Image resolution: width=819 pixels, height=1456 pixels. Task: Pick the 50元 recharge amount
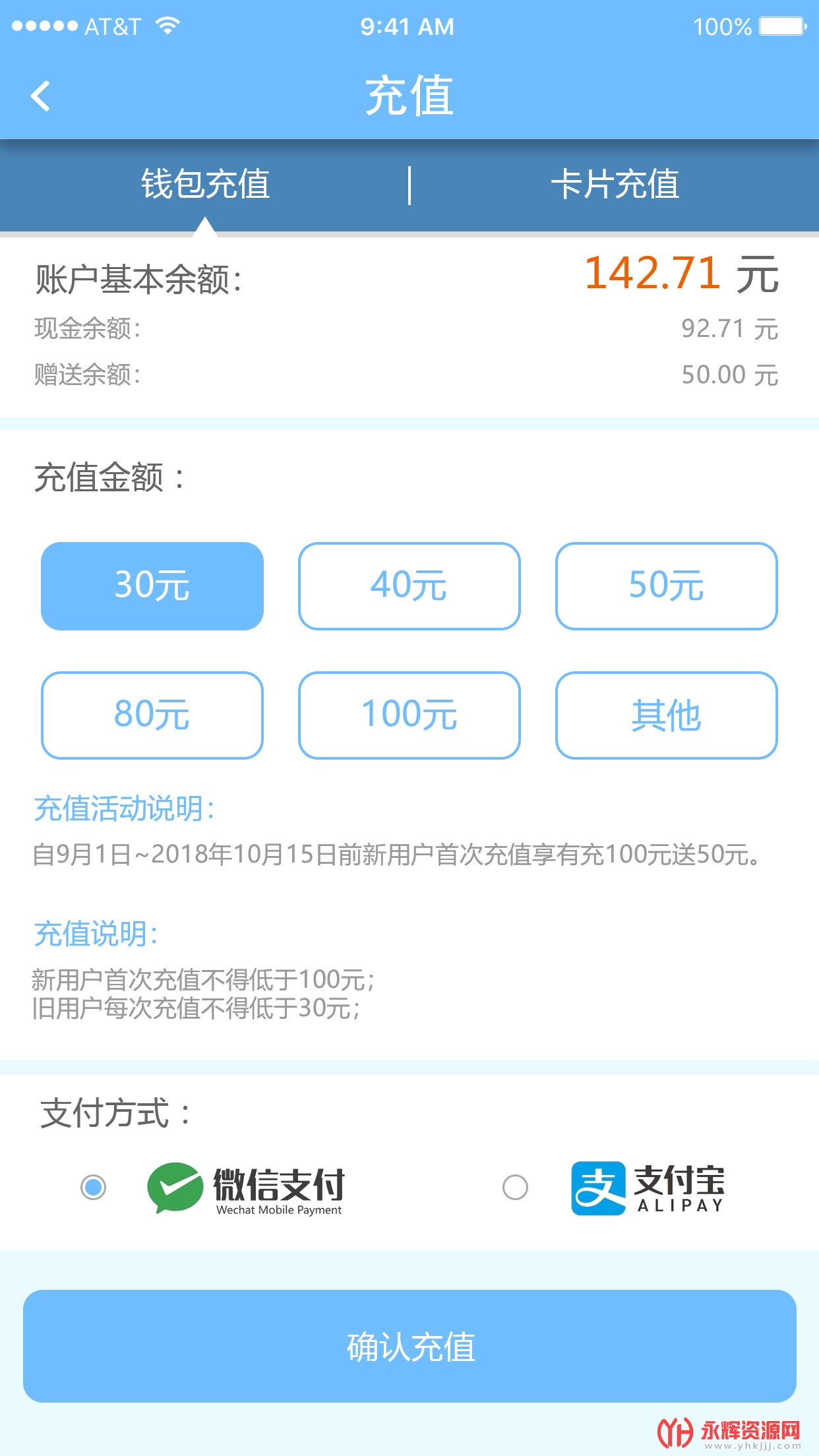pyautogui.click(x=666, y=586)
